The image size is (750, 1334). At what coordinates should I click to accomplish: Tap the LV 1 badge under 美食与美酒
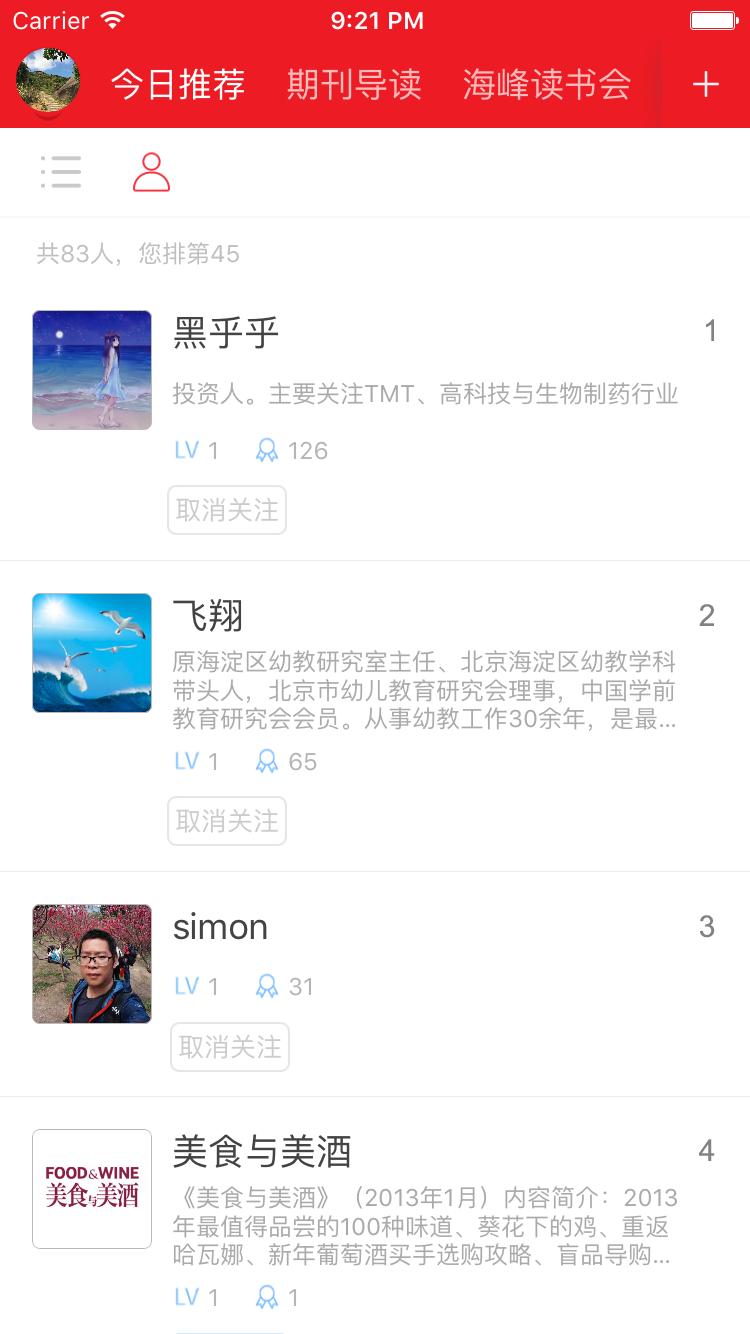pyautogui.click(x=194, y=1297)
